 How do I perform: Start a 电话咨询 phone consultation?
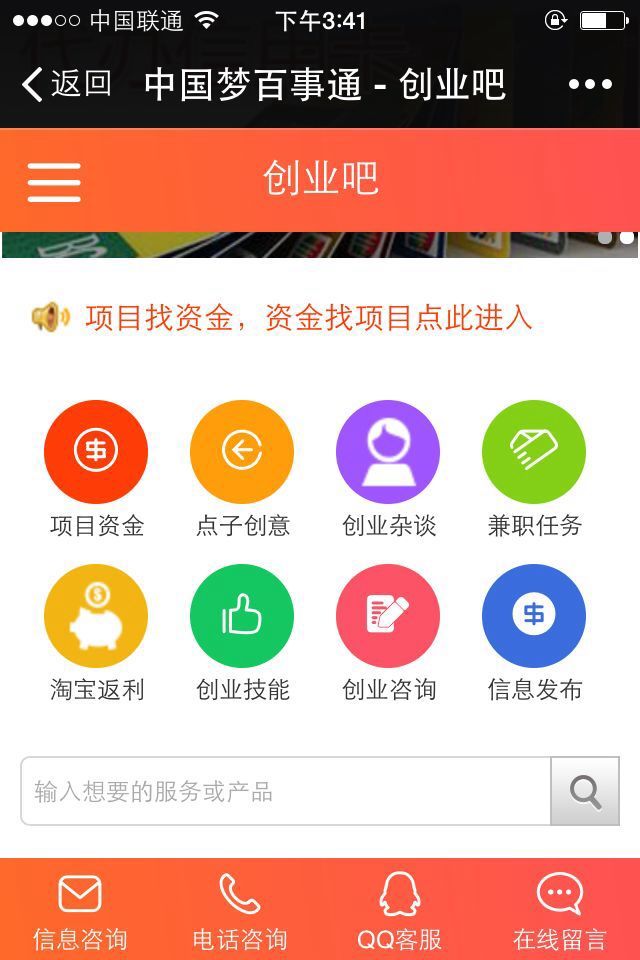point(240,911)
